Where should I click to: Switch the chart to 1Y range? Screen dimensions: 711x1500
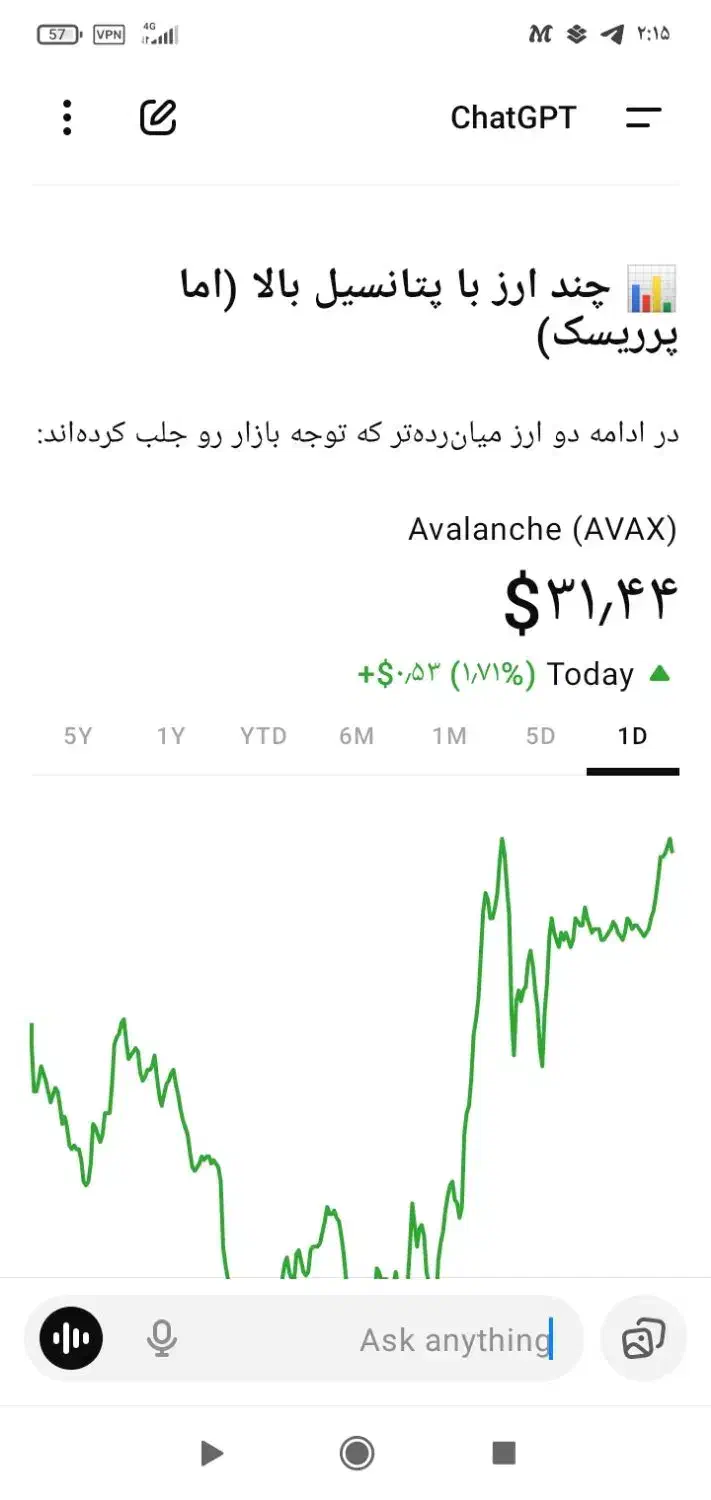click(171, 737)
